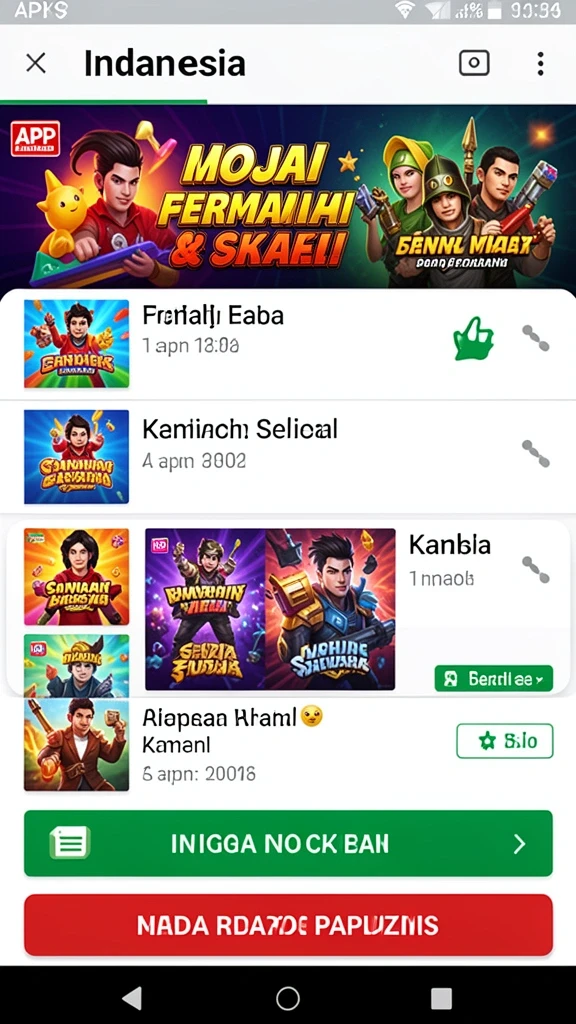Tap the green Berdlae button
576x1024 pixels.
tap(494, 679)
